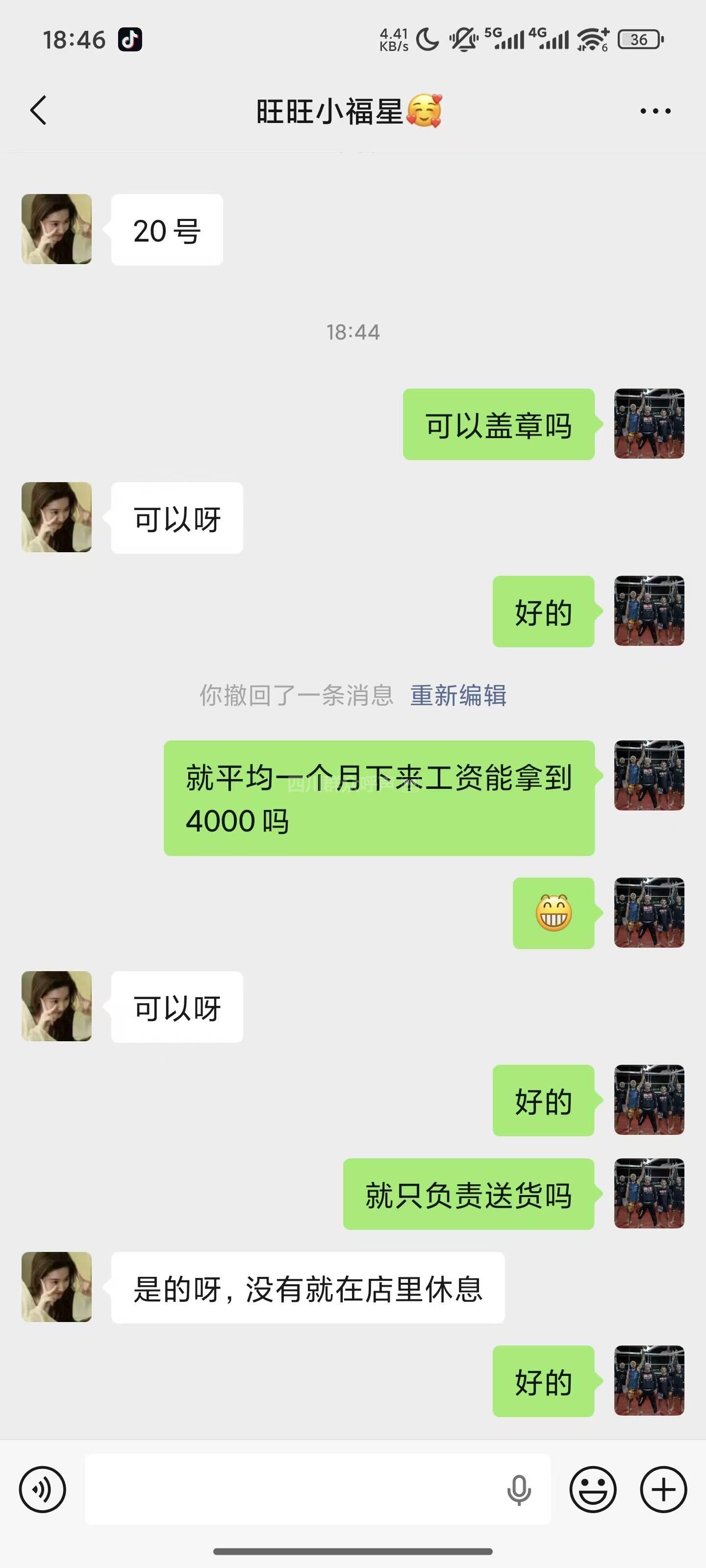Viewport: 706px width, 1568px height.
Task: Tap 重新编辑 to re-edit recalled message
Action: pos(458,695)
